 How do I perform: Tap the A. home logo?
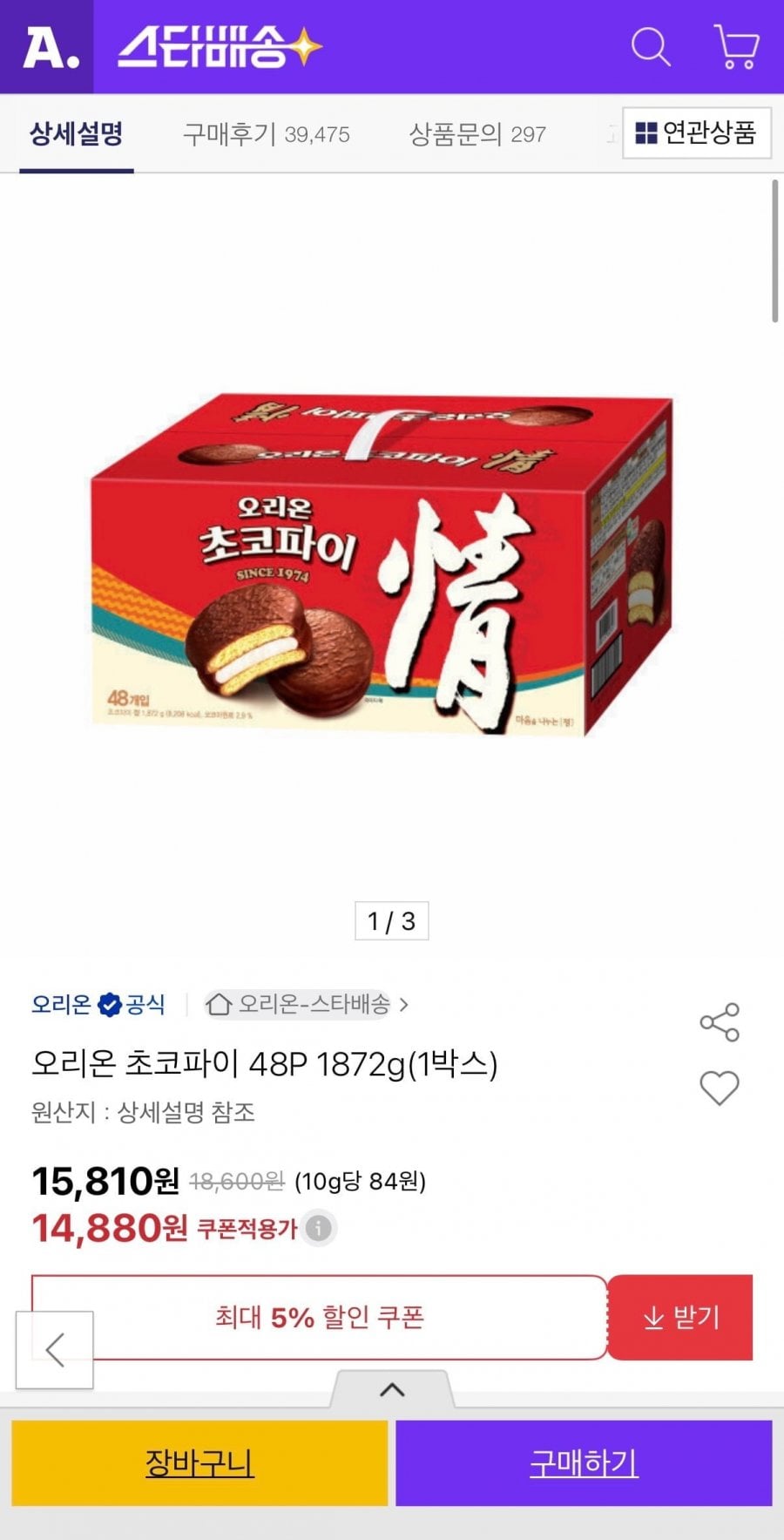click(x=47, y=47)
